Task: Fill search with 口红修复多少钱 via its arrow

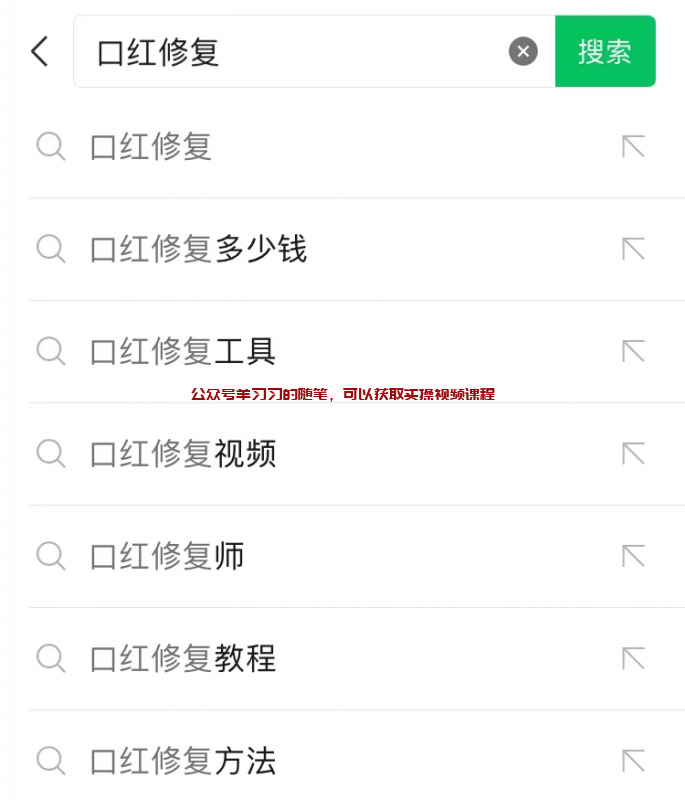Action: (633, 249)
